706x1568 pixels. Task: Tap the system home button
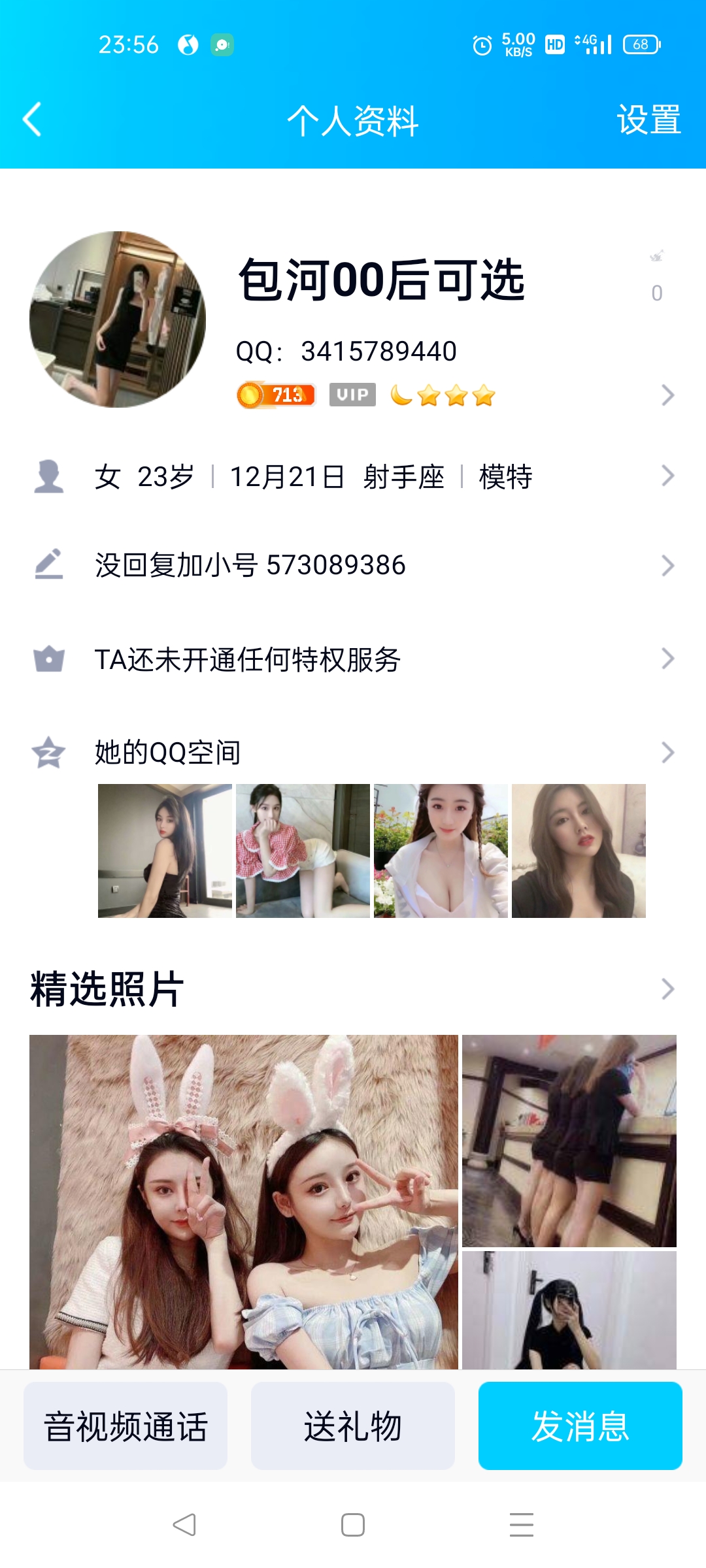click(353, 1525)
